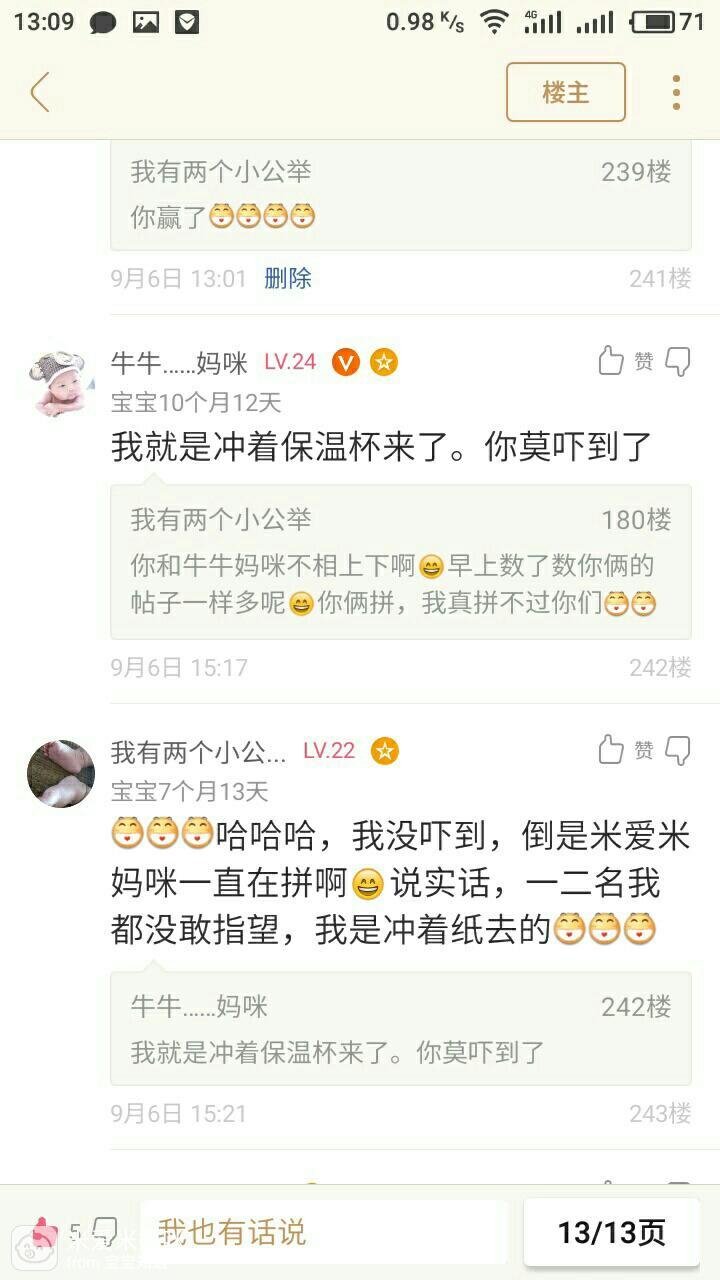Viewport: 720px width, 1280px height.
Task: Open 我有两个小公…'s avatar
Action: click(61, 773)
